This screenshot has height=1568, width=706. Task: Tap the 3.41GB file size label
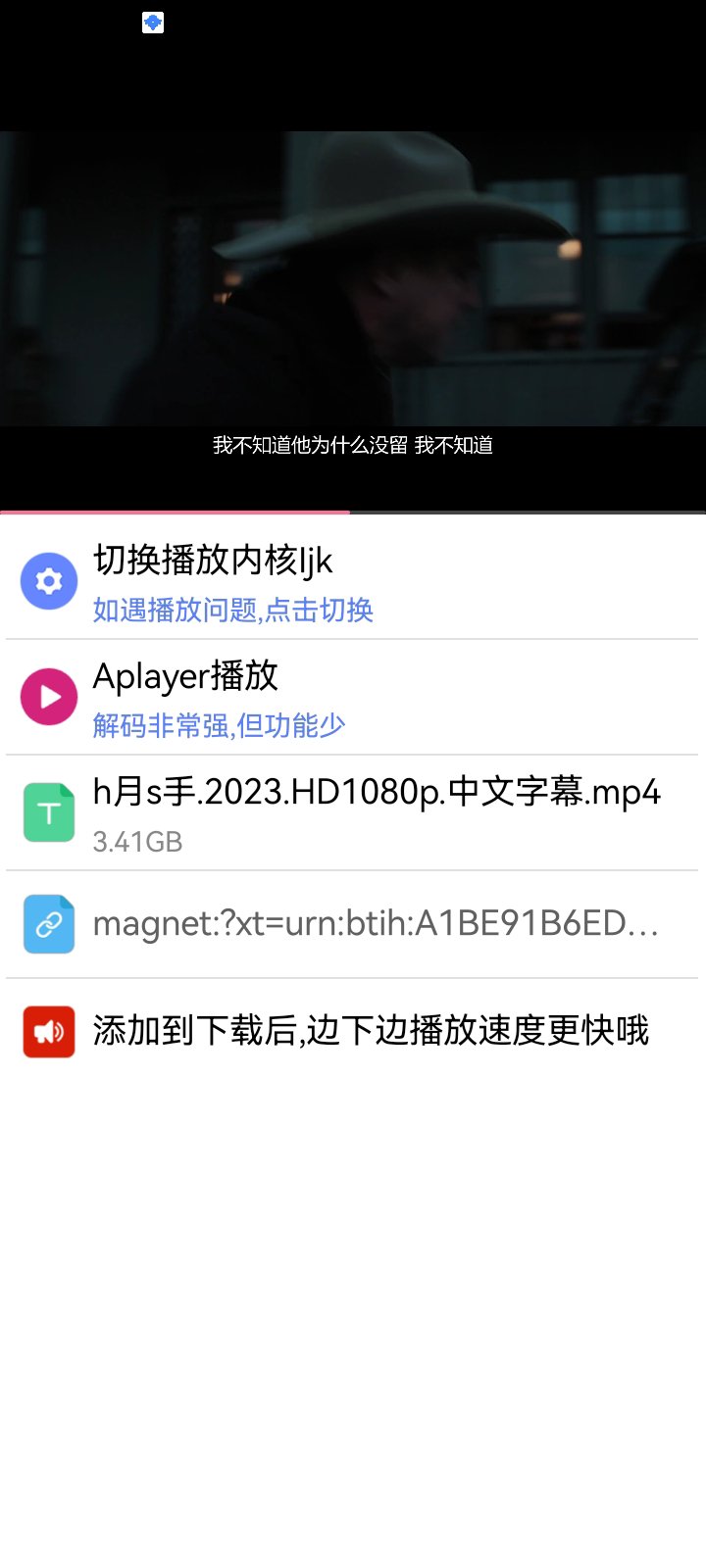[135, 841]
